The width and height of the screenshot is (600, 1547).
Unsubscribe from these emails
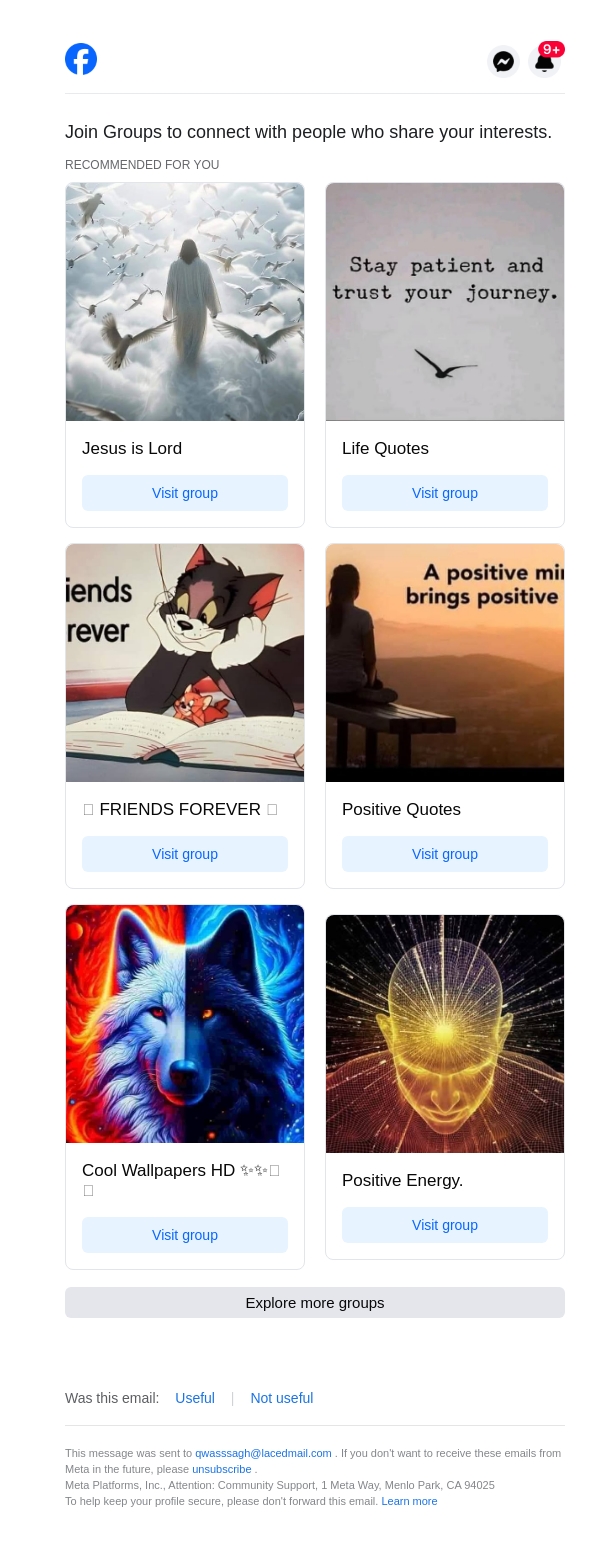point(222,1469)
